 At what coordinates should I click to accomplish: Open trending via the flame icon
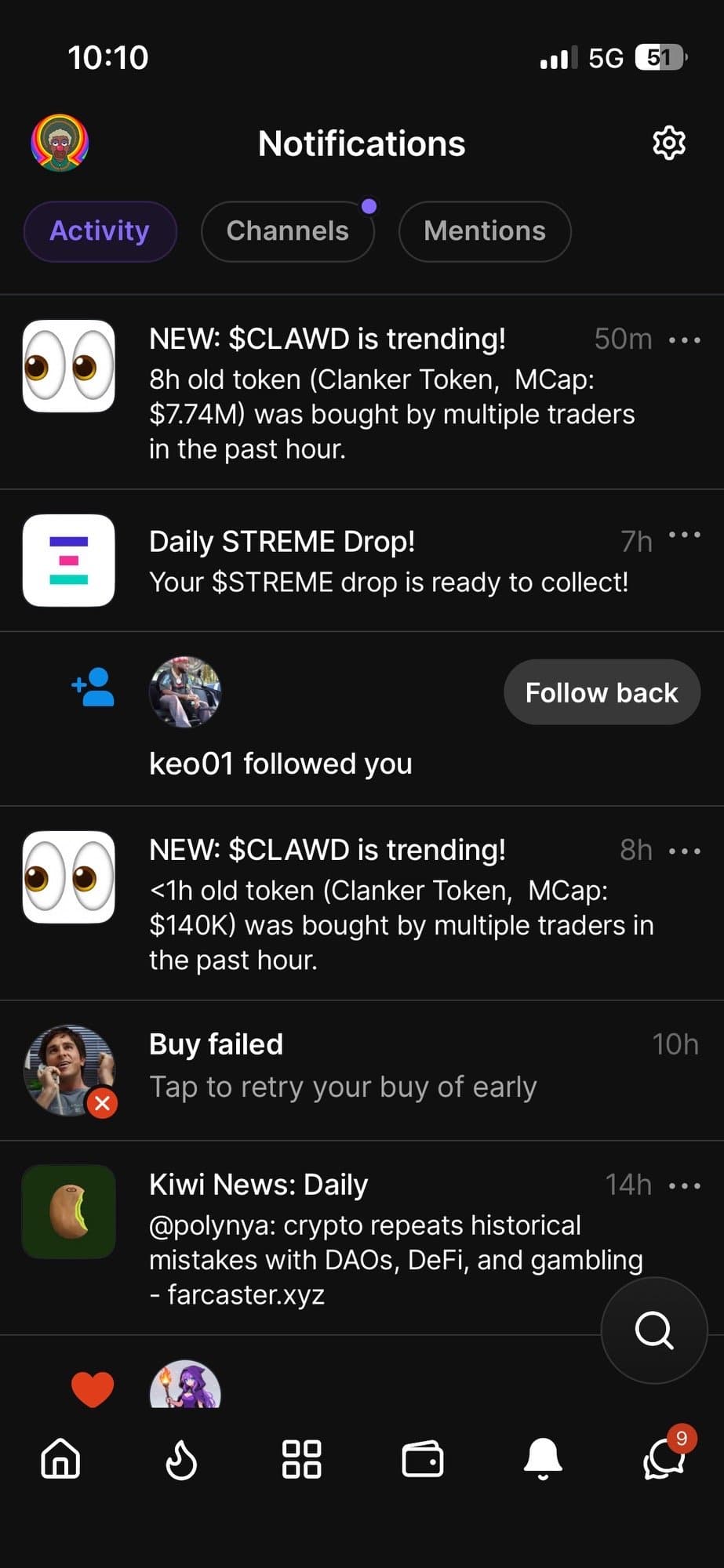pos(182,1460)
